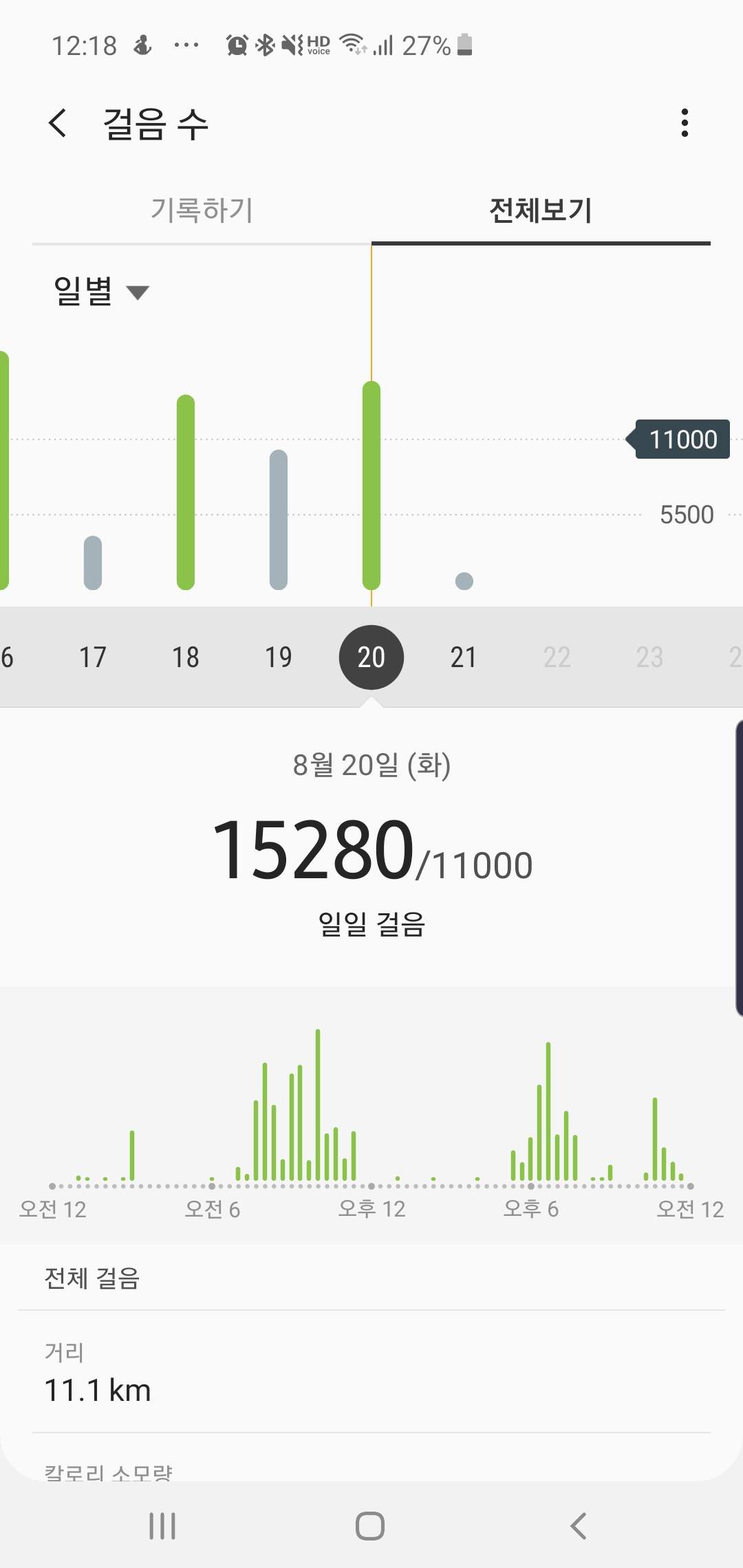Select day 17 on the chart

(x=93, y=657)
